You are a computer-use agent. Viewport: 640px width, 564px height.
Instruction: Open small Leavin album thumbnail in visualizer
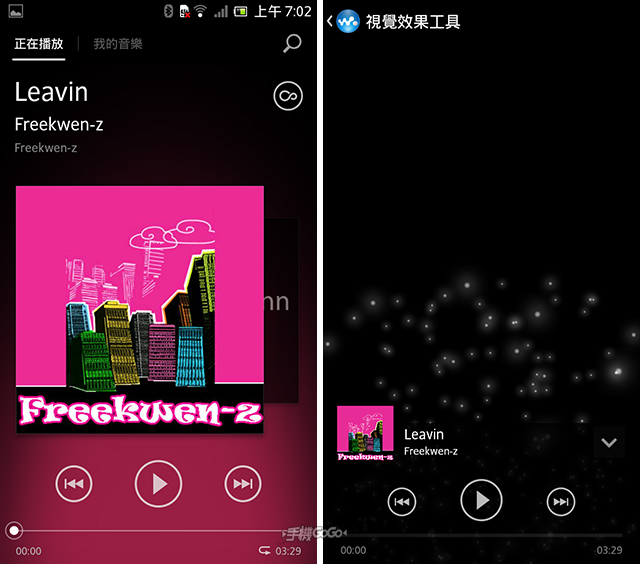pos(365,433)
